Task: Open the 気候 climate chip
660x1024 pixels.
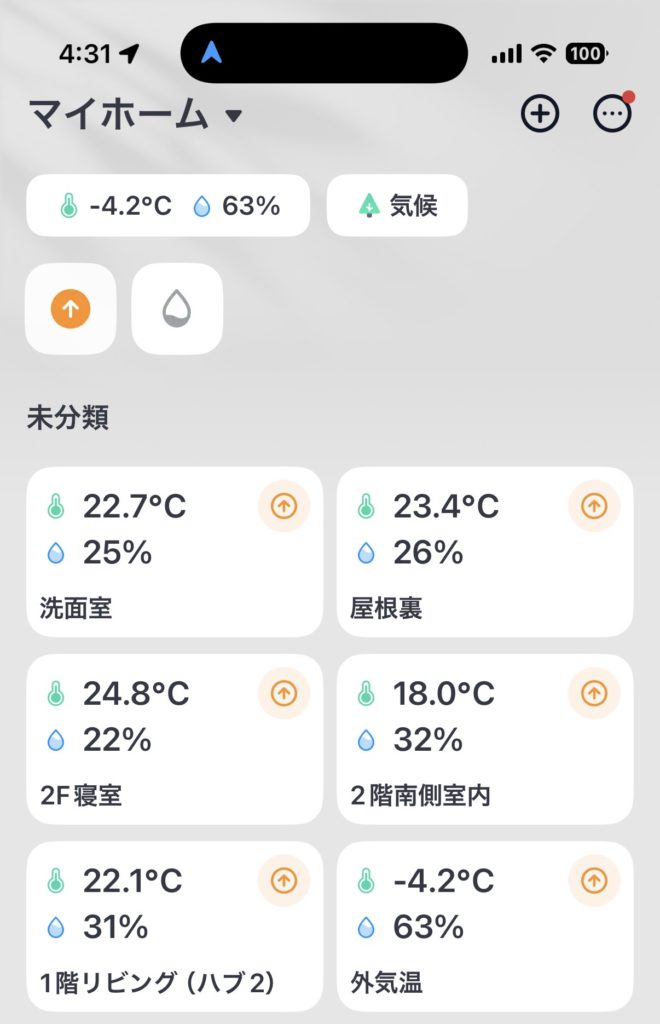Action: click(397, 206)
